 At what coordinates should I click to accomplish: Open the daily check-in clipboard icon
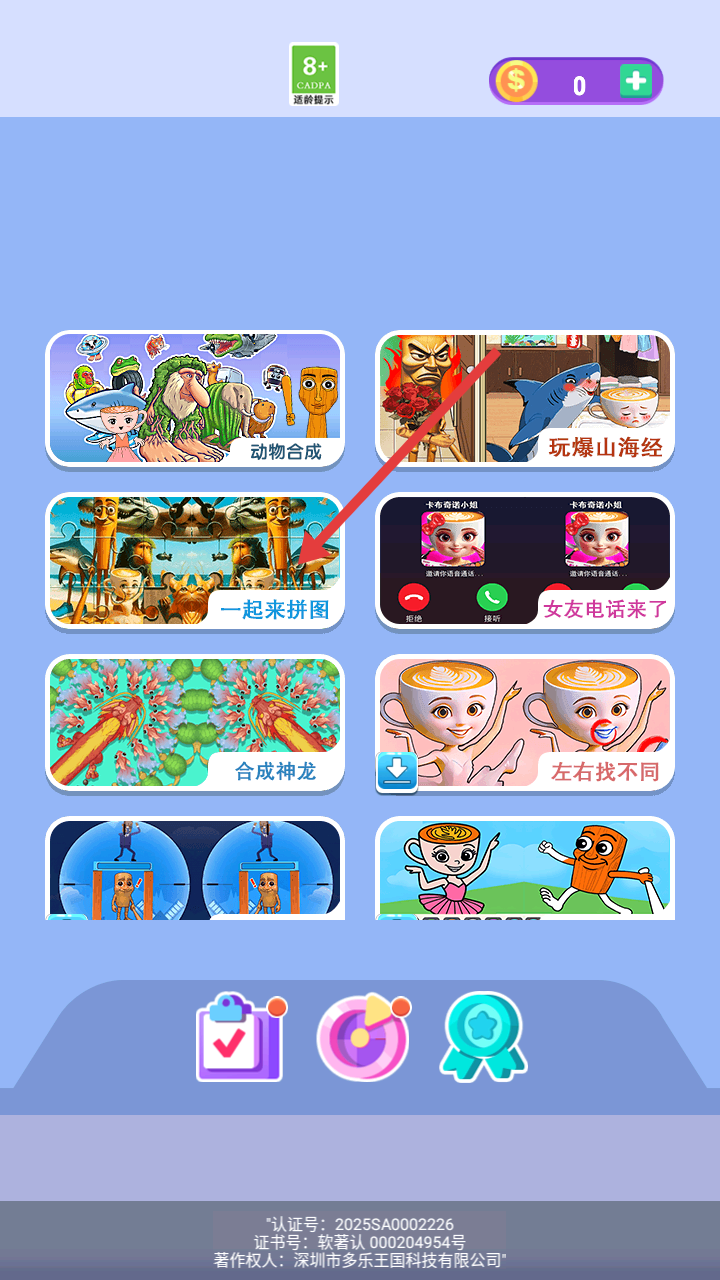tap(240, 1040)
